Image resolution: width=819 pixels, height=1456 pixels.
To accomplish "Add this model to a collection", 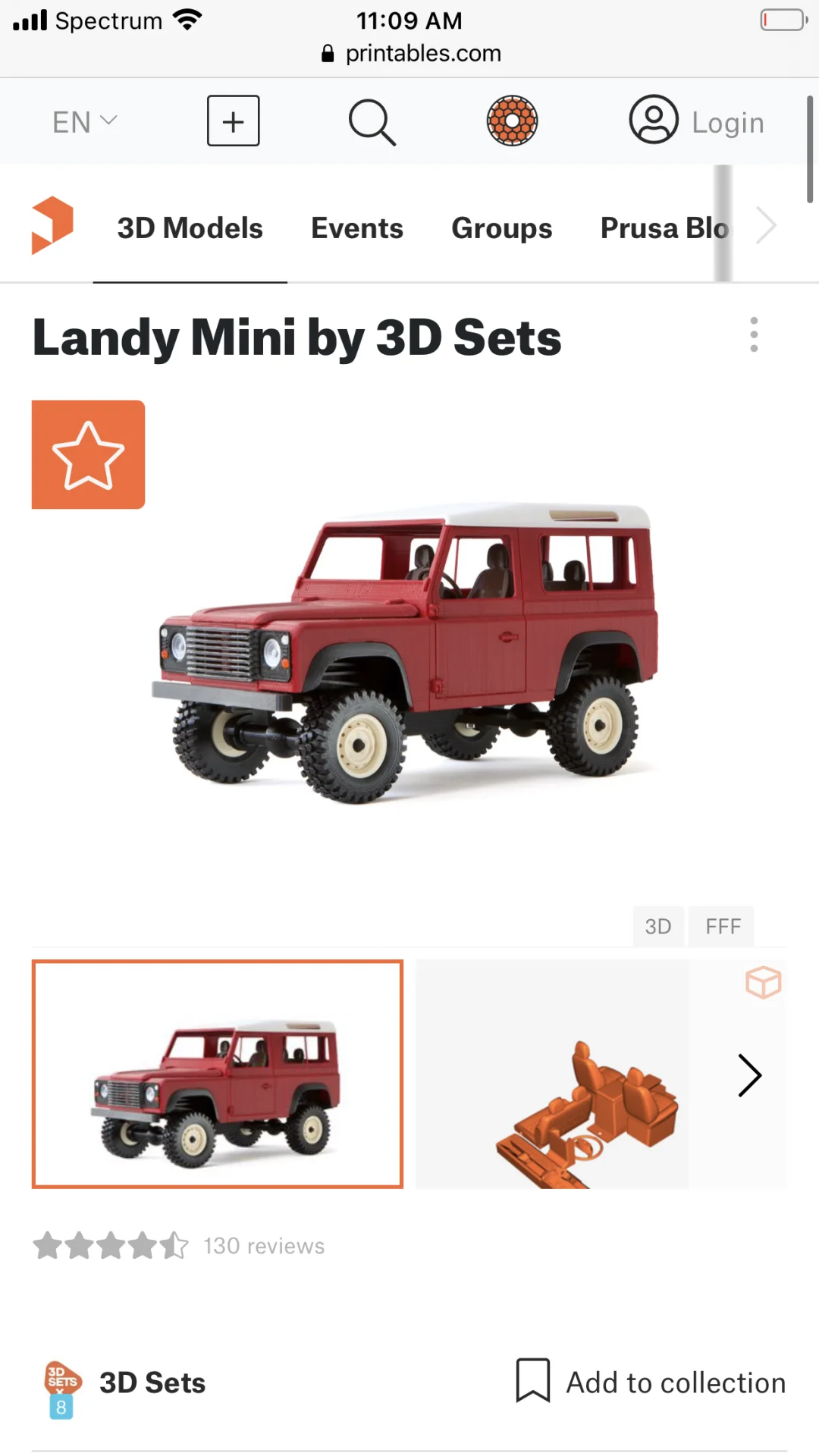I will coord(651,1382).
